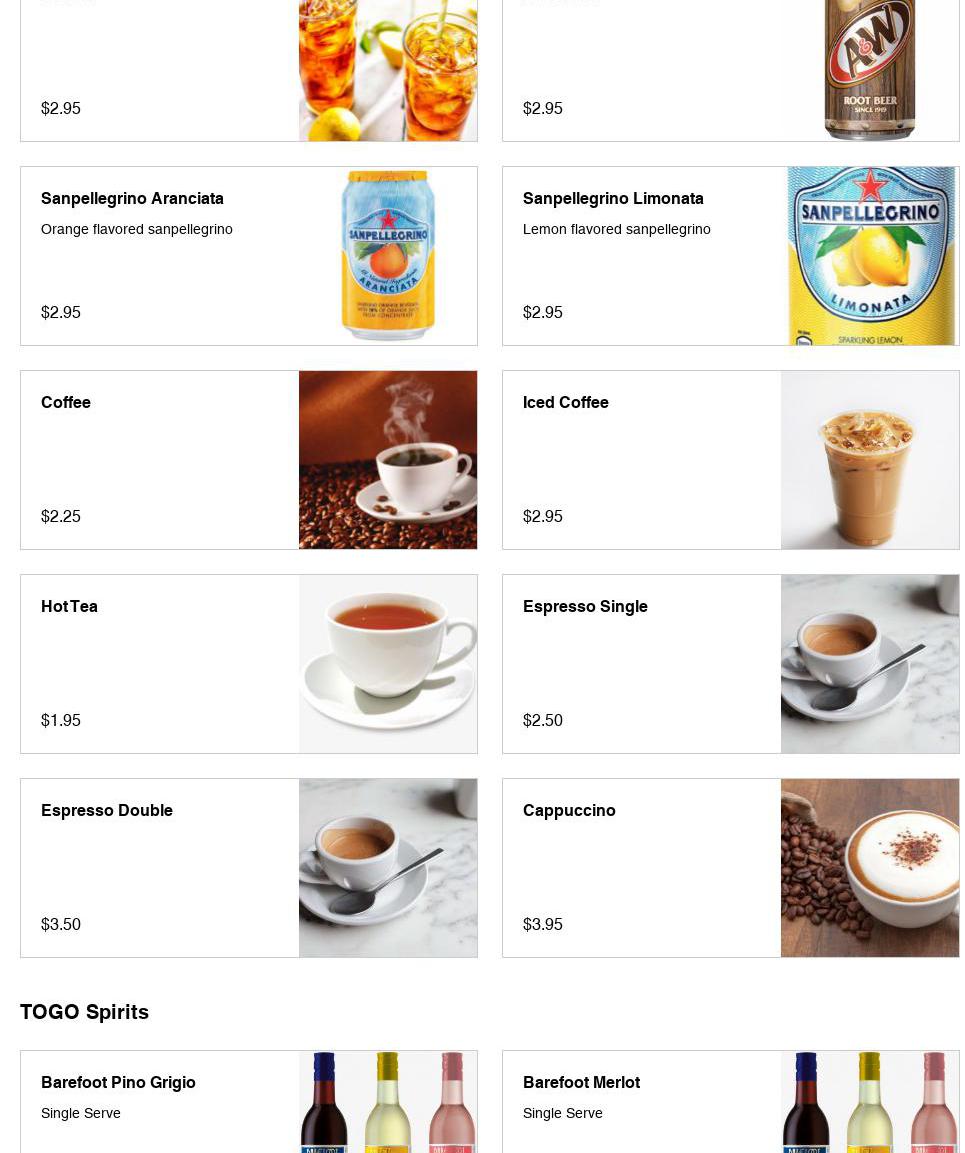Open the Coffee menu item
The width and height of the screenshot is (965, 1153).
tap(248, 460)
